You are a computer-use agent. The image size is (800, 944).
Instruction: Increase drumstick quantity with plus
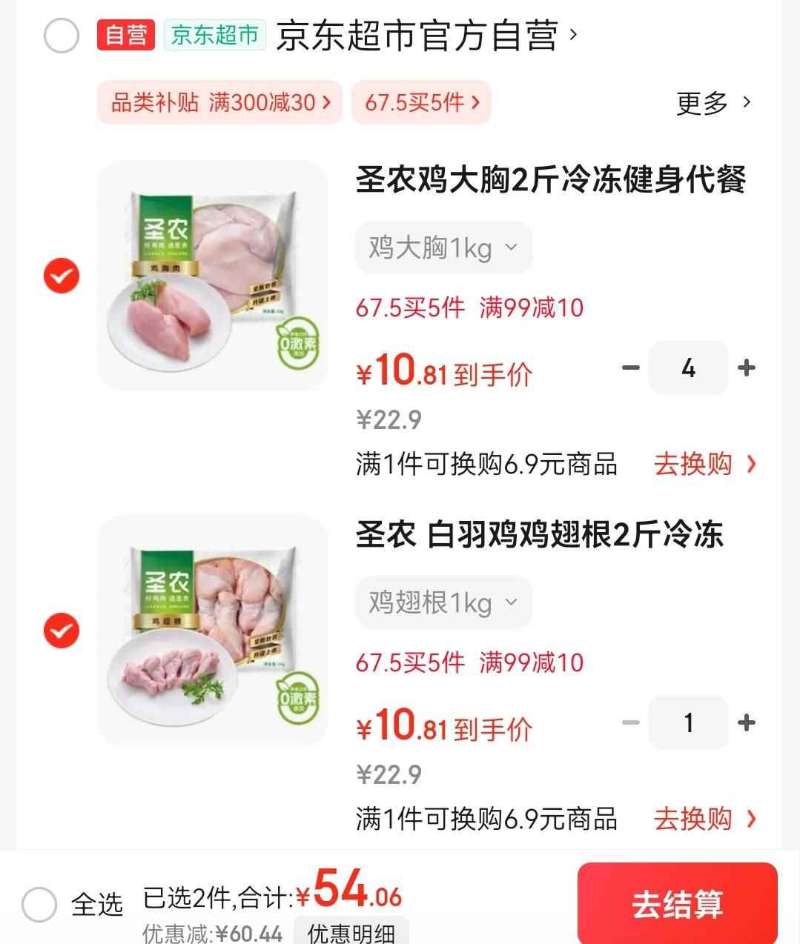point(746,723)
